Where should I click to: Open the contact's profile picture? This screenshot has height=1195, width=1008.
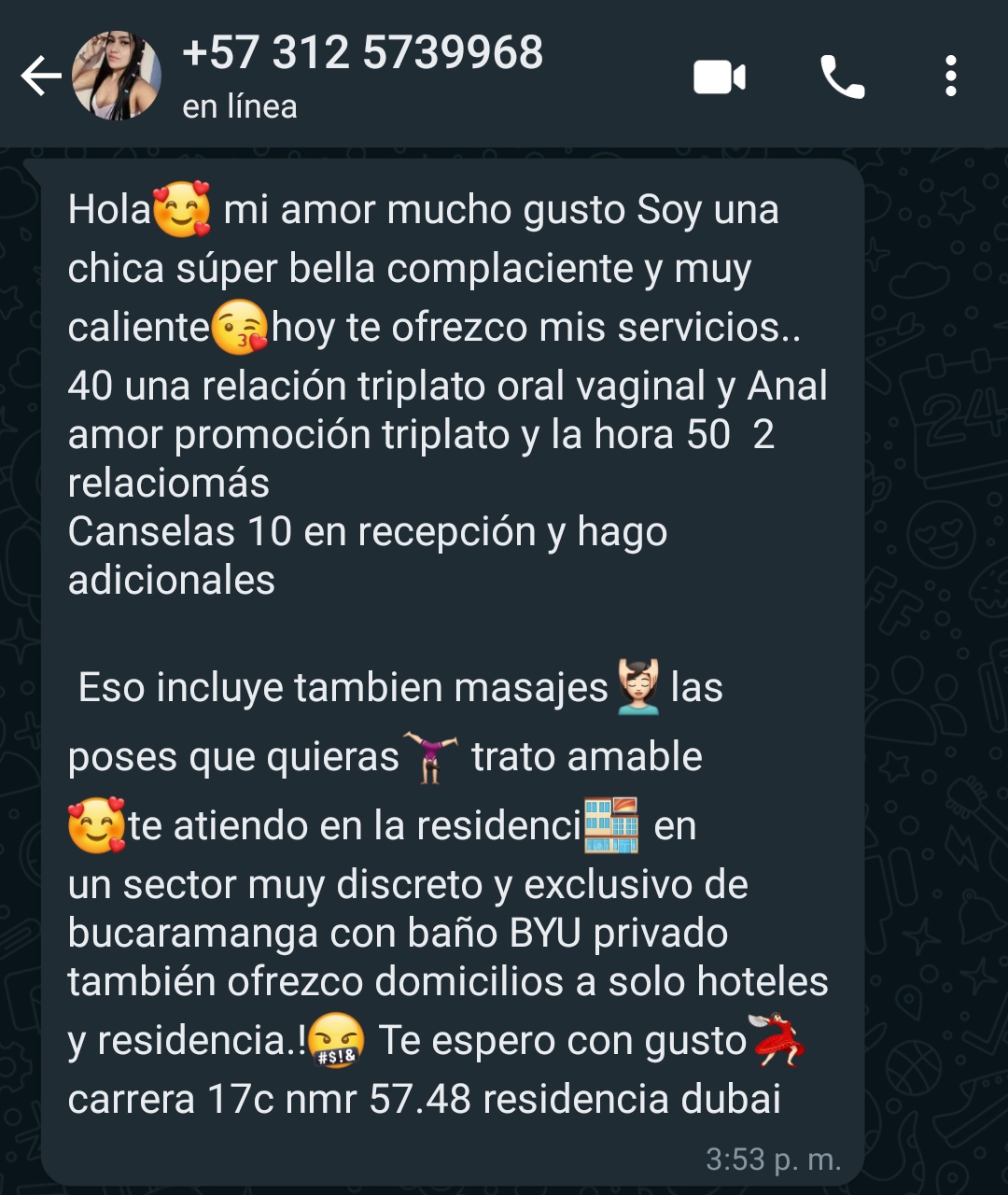tap(117, 77)
